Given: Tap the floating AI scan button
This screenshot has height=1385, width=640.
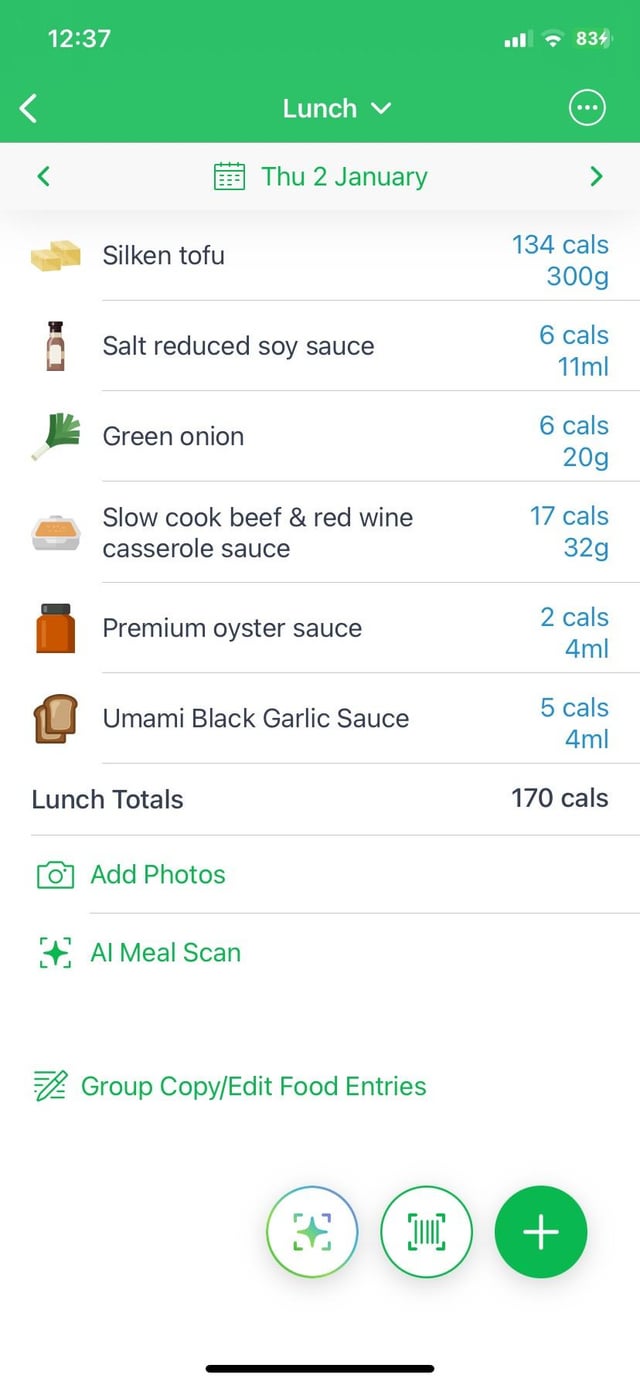Looking at the screenshot, I should 312,1232.
